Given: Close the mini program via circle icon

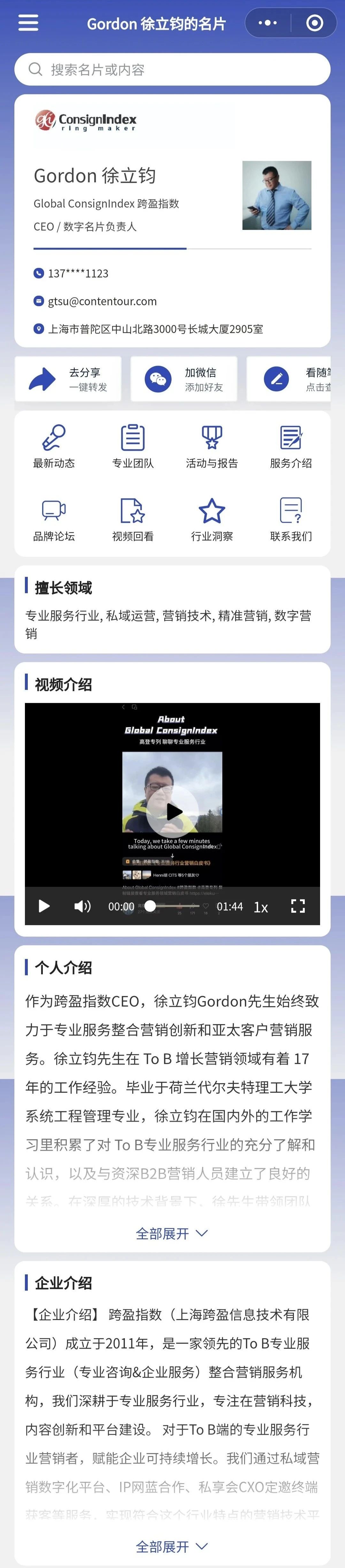Looking at the screenshot, I should [x=315, y=23].
